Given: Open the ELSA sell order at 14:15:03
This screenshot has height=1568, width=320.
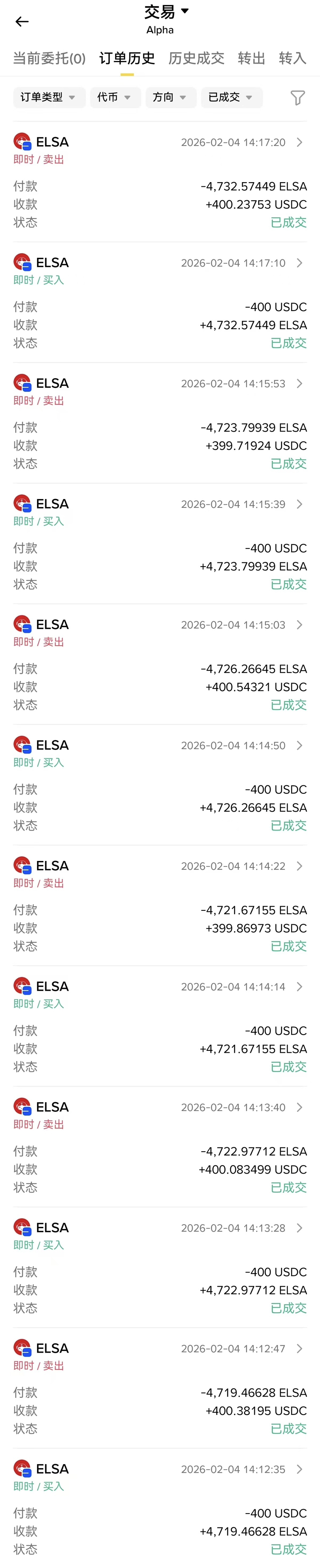Looking at the screenshot, I should coord(299,624).
